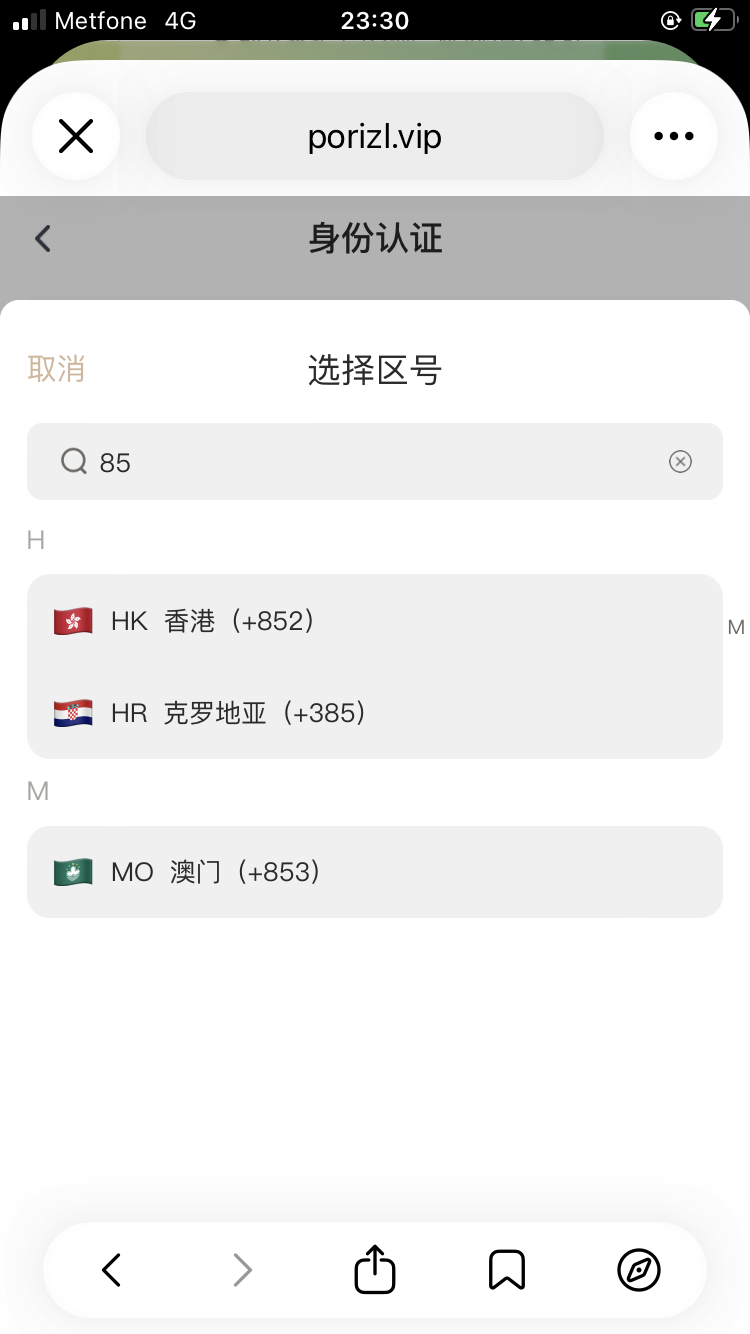Image resolution: width=750 pixels, height=1334 pixels.
Task: Clear the search text 85
Action: 680,461
